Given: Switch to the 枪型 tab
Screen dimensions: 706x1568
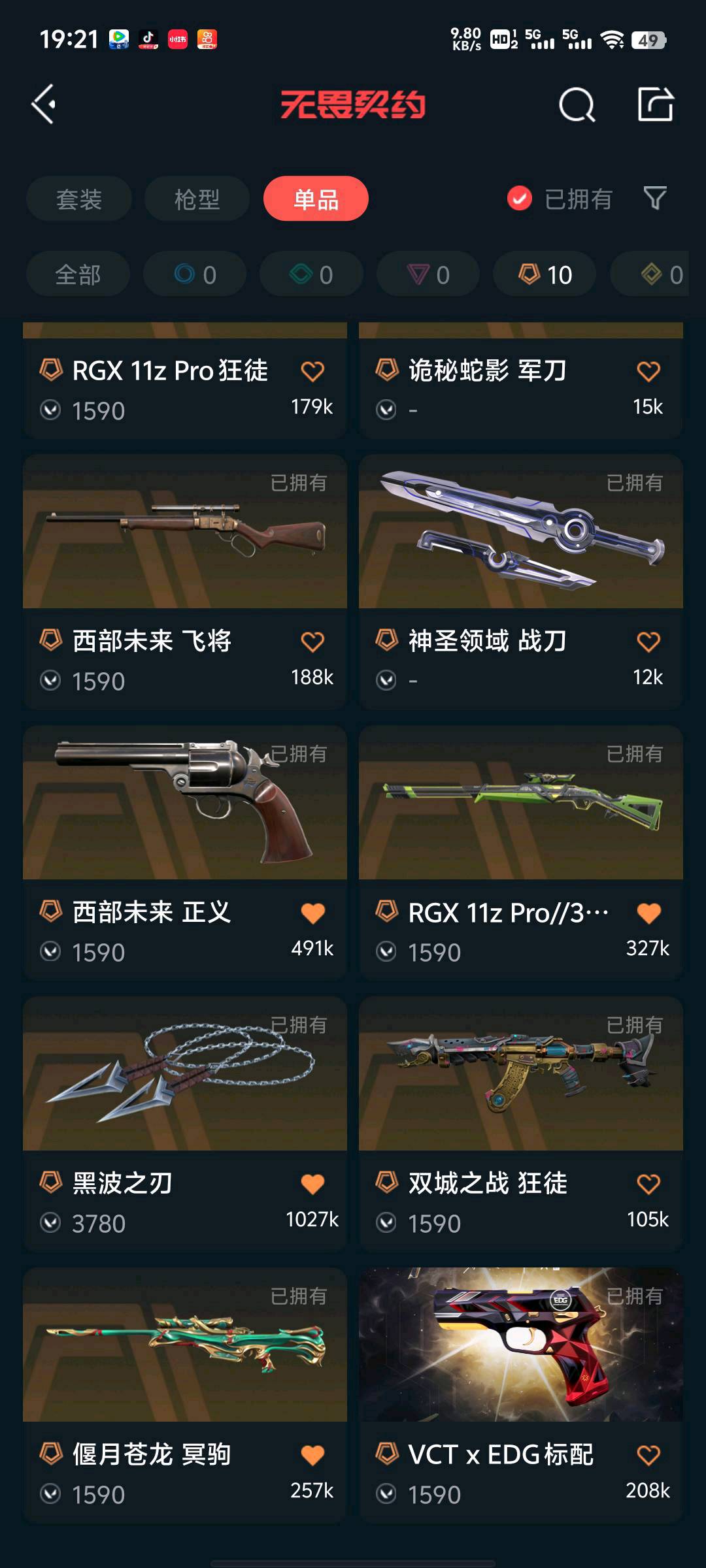Looking at the screenshot, I should click(x=197, y=199).
